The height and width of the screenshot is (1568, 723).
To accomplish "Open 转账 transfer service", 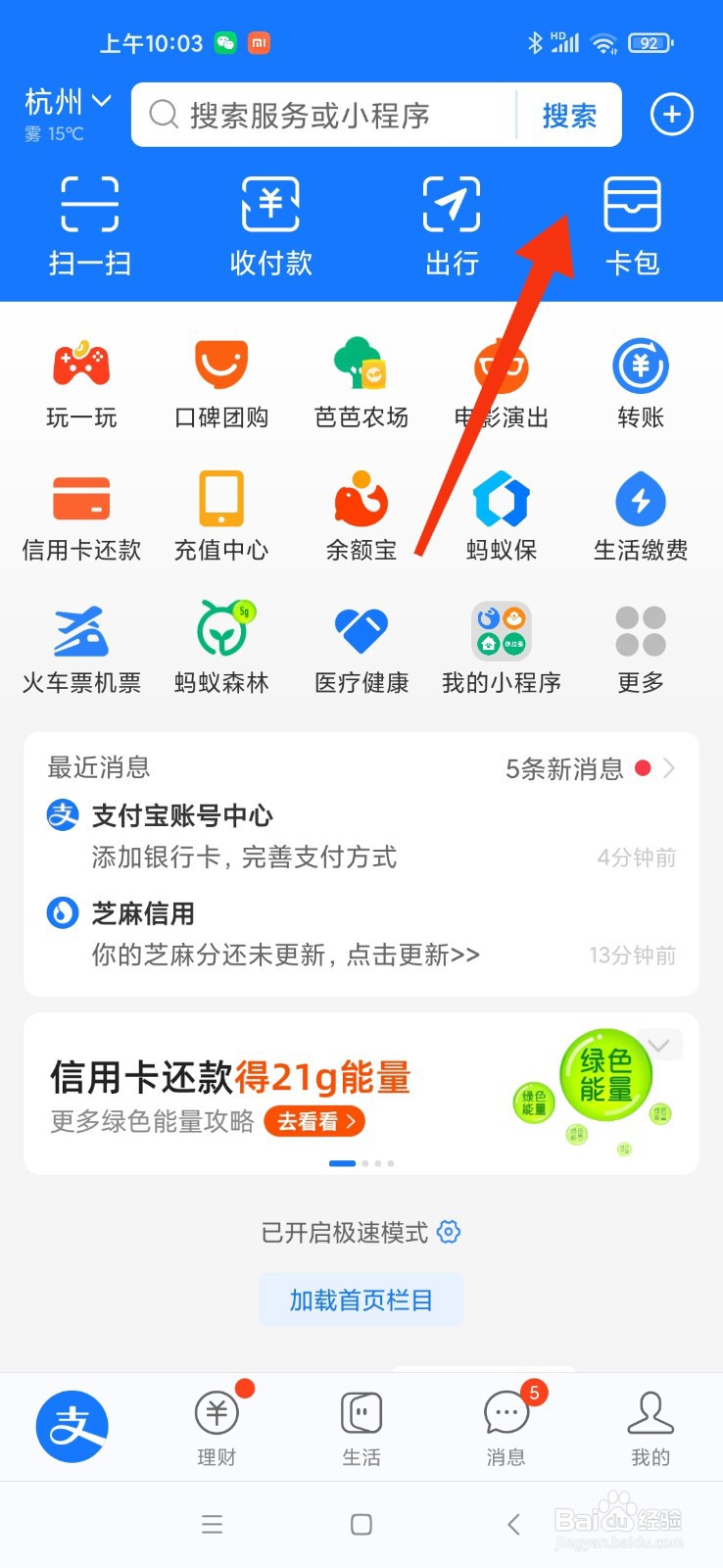I will point(640,382).
